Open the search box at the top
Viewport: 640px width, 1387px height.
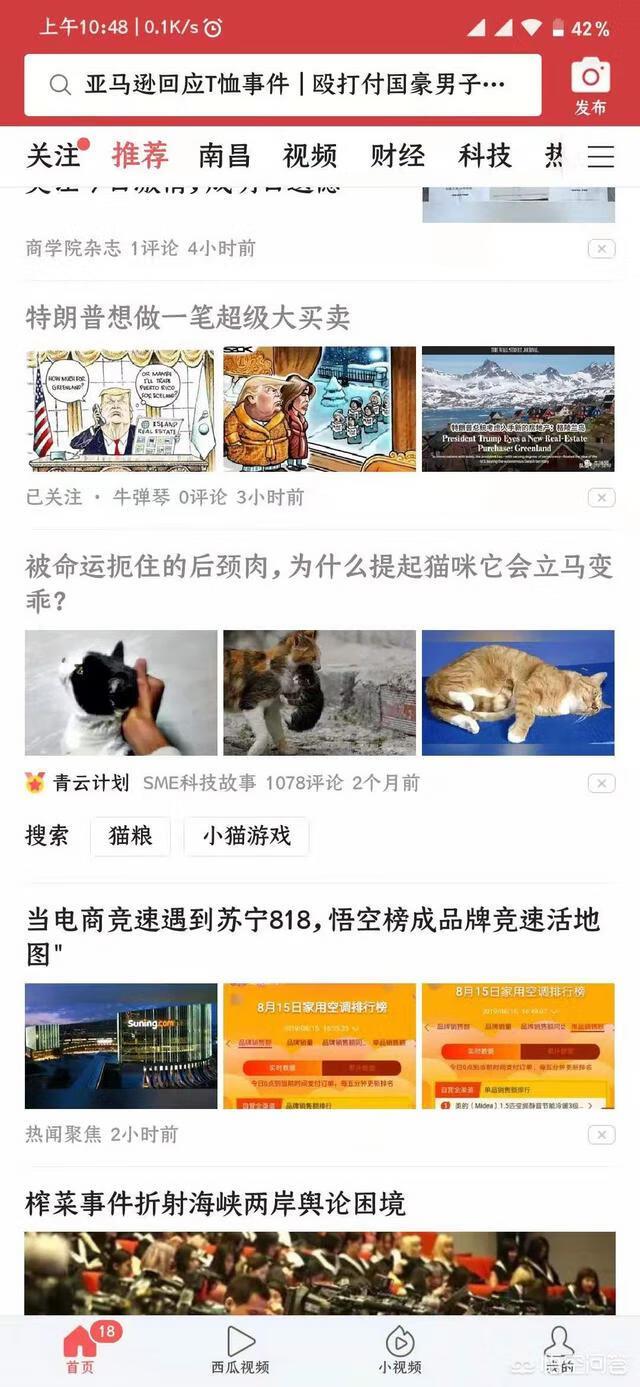(283, 85)
